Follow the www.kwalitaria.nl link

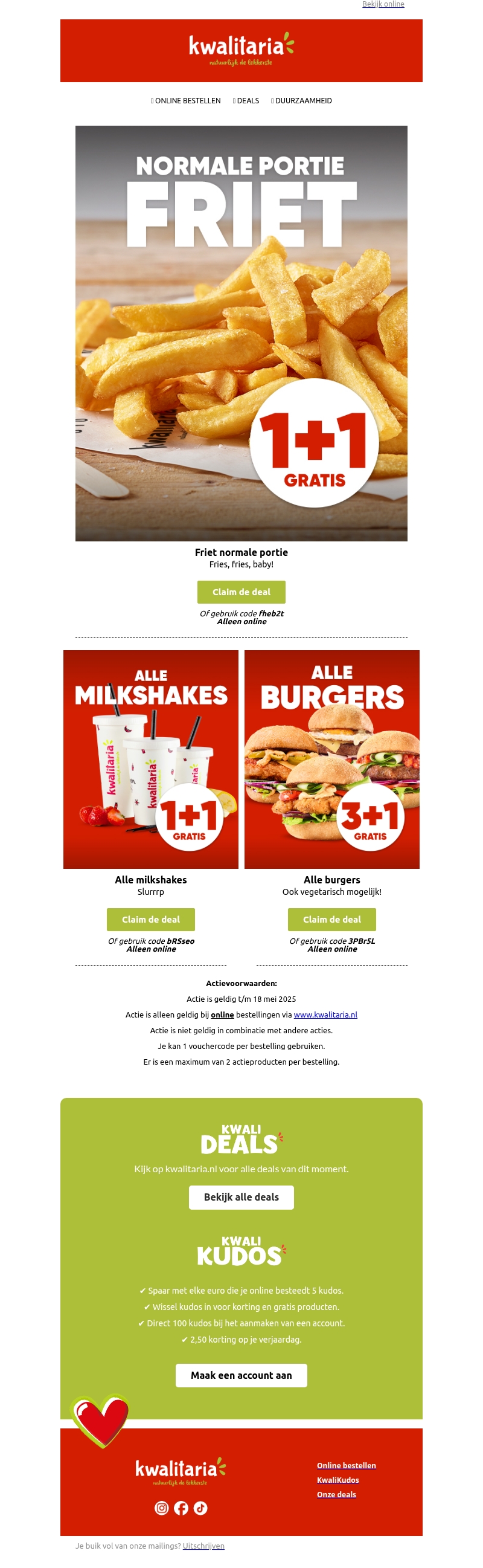pyautogui.click(x=325, y=1015)
